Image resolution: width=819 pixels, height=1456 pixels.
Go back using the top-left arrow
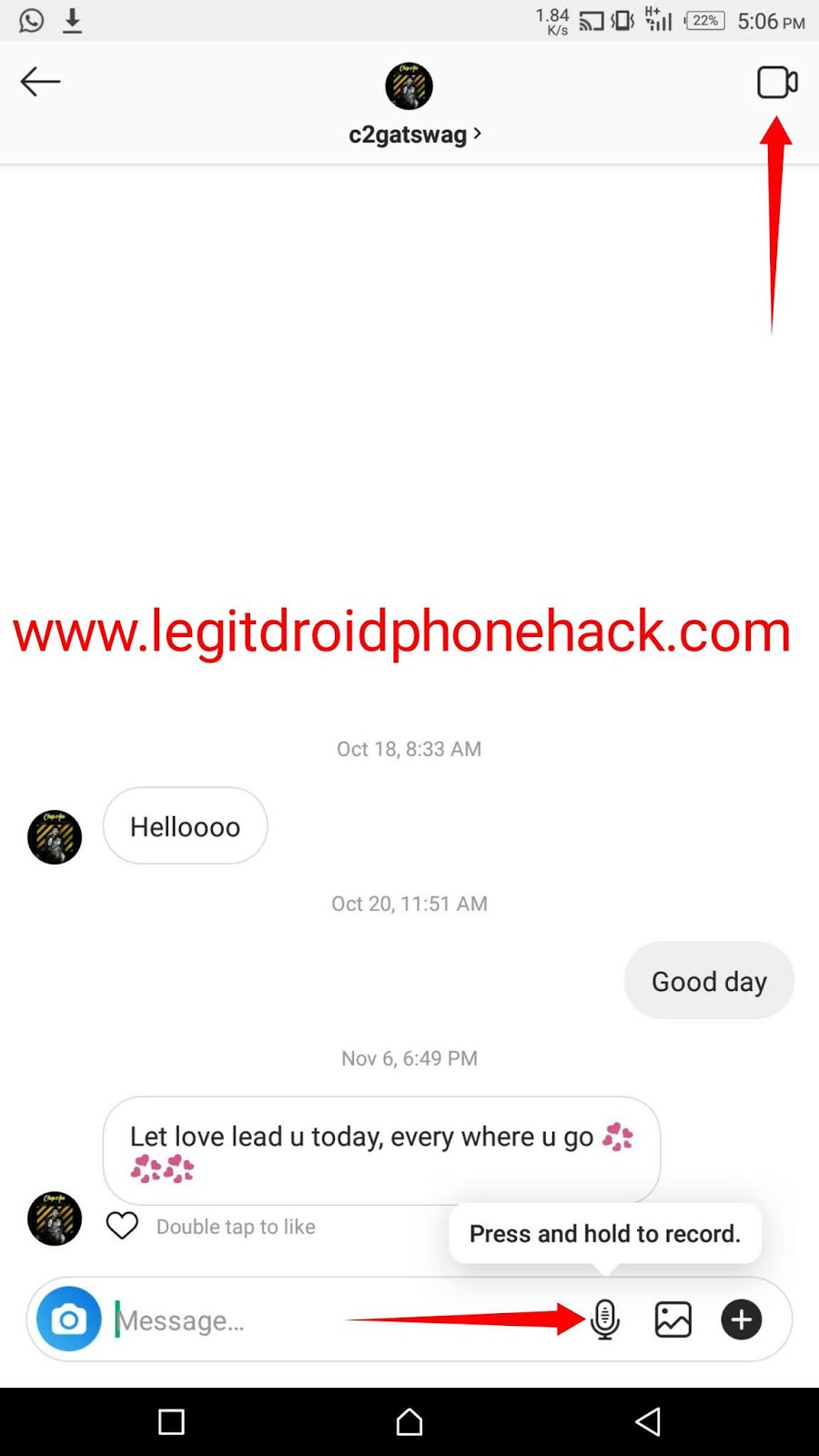tap(41, 82)
